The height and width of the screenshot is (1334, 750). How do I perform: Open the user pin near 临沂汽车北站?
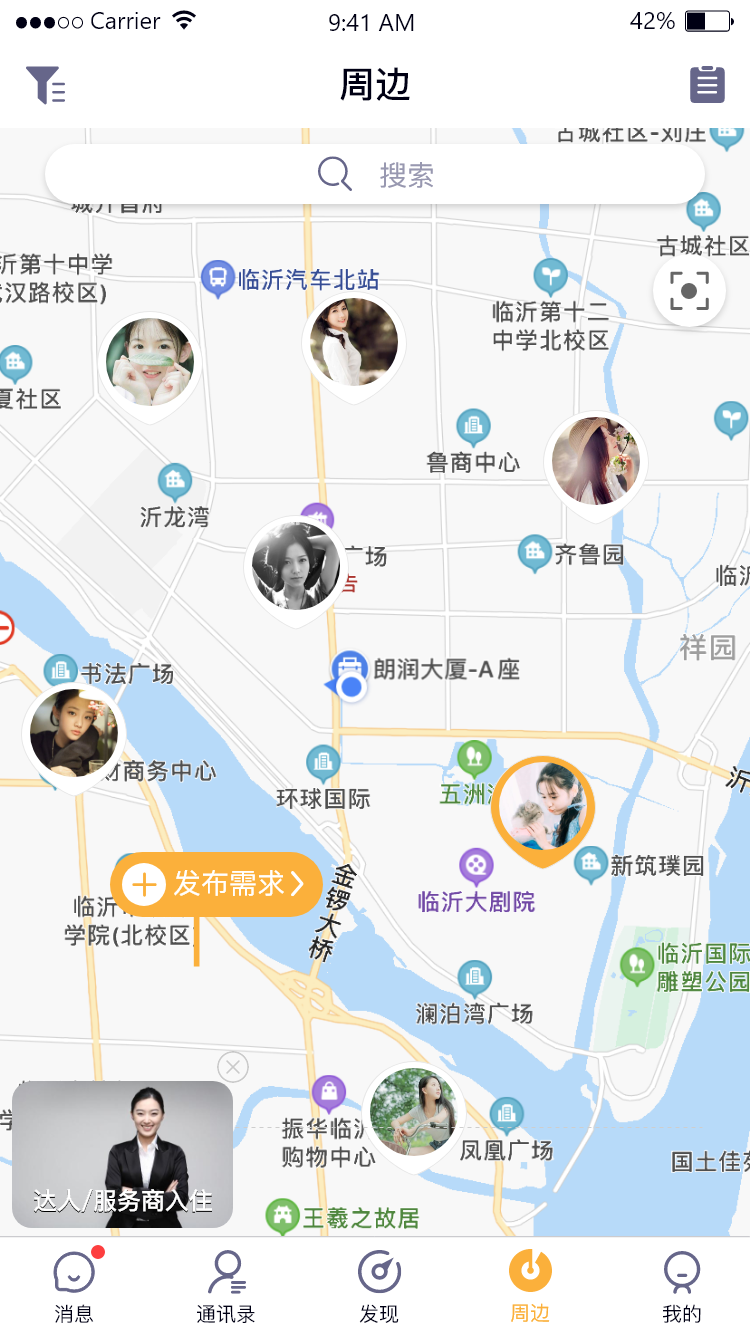click(354, 343)
